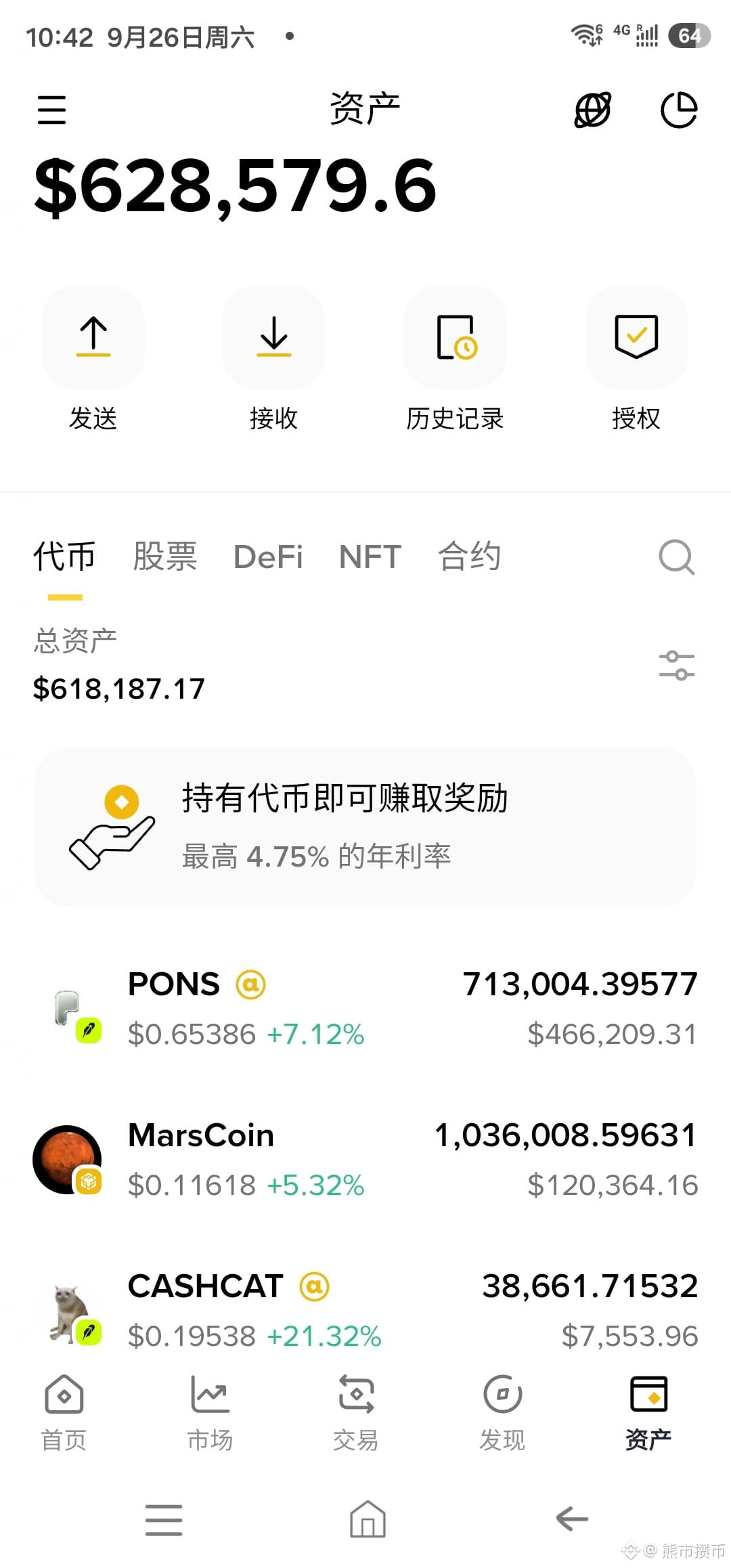
Task: Open the portfolio pie chart icon
Action: click(679, 110)
